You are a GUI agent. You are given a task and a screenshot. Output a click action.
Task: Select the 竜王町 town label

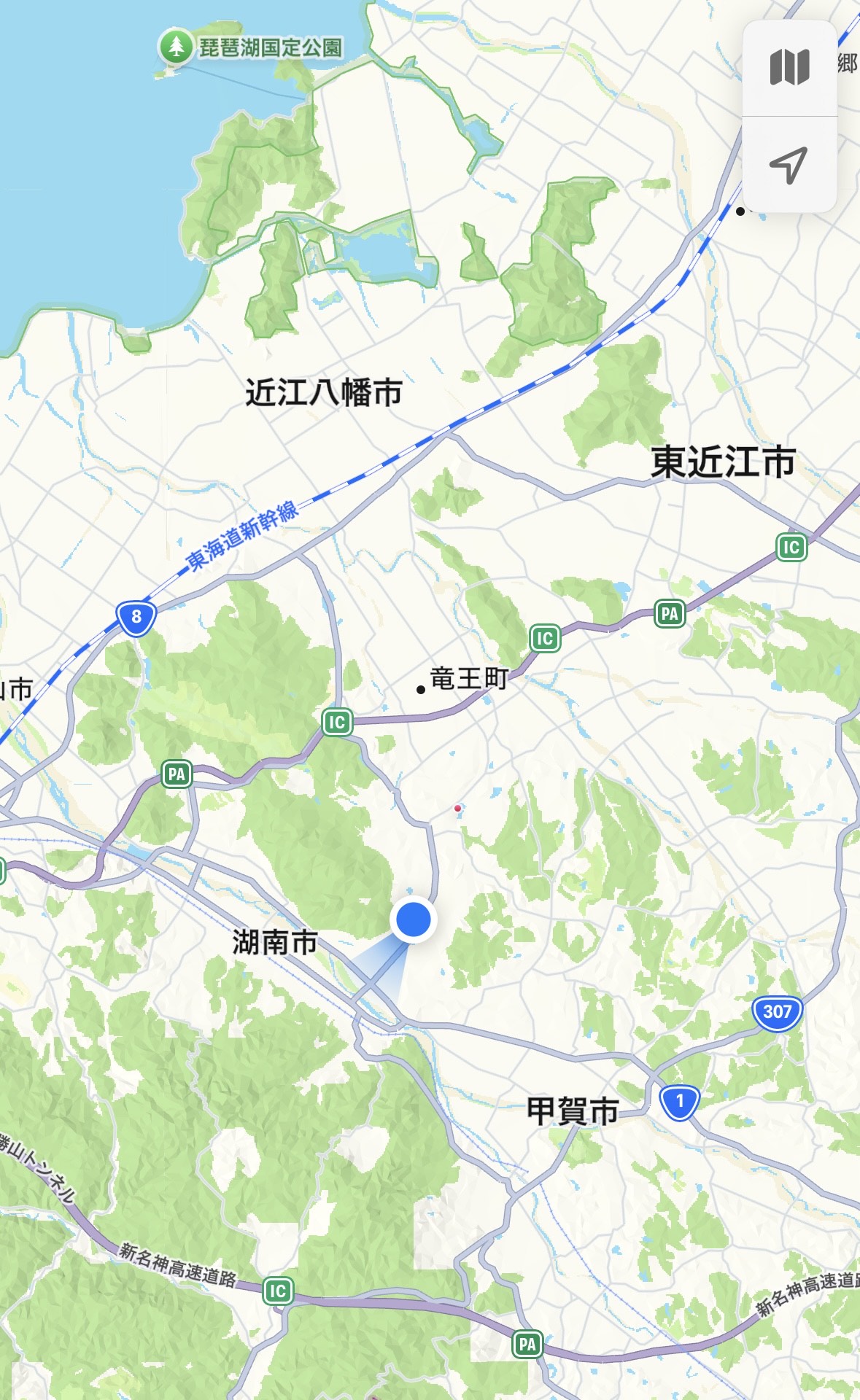(468, 679)
